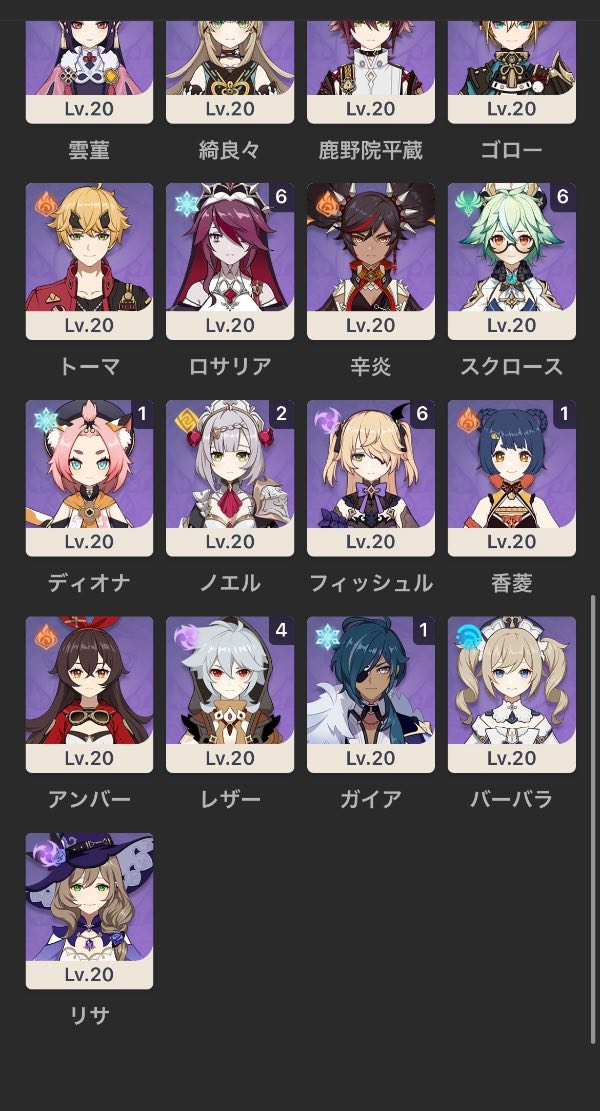
Task: Select the フィッシュル character card
Action: point(371,477)
